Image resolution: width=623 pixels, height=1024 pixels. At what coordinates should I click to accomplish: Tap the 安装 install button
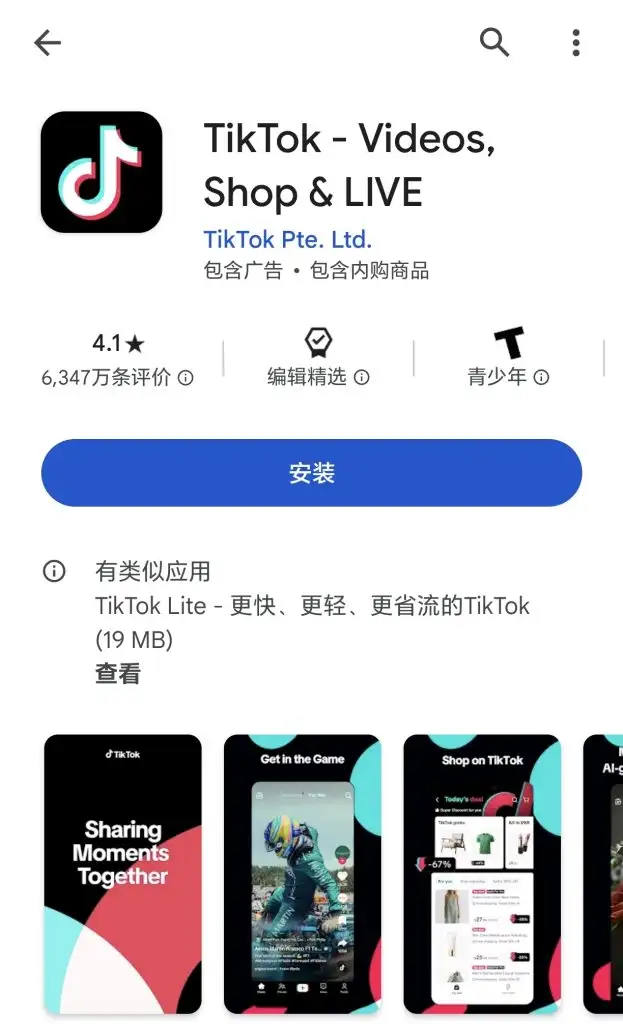311,473
